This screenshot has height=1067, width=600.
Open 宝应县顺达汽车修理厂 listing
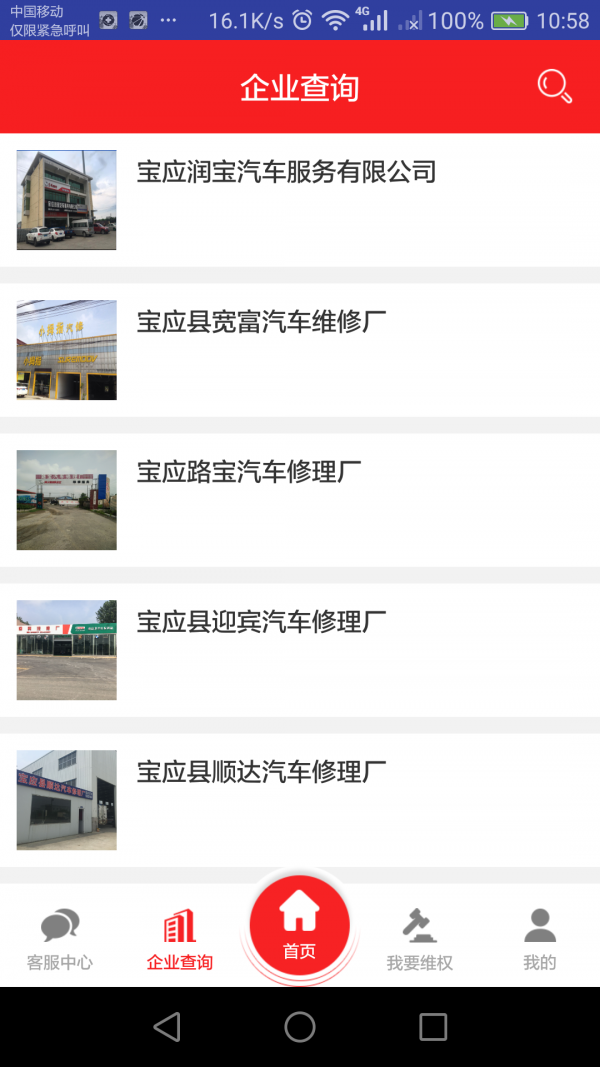coord(300,800)
